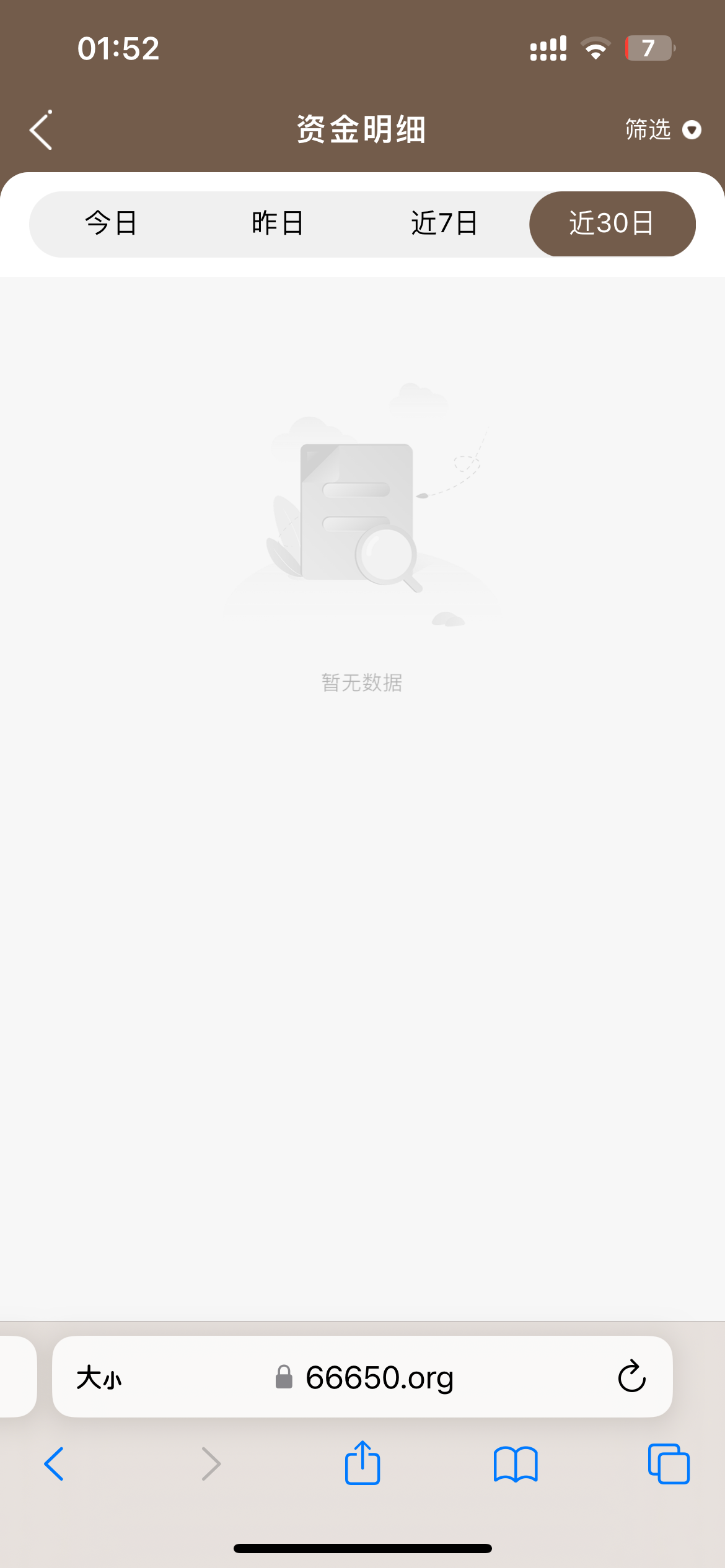Image resolution: width=725 pixels, height=1568 pixels.
Task: Open the 筛选 filter dropdown
Action: click(662, 130)
